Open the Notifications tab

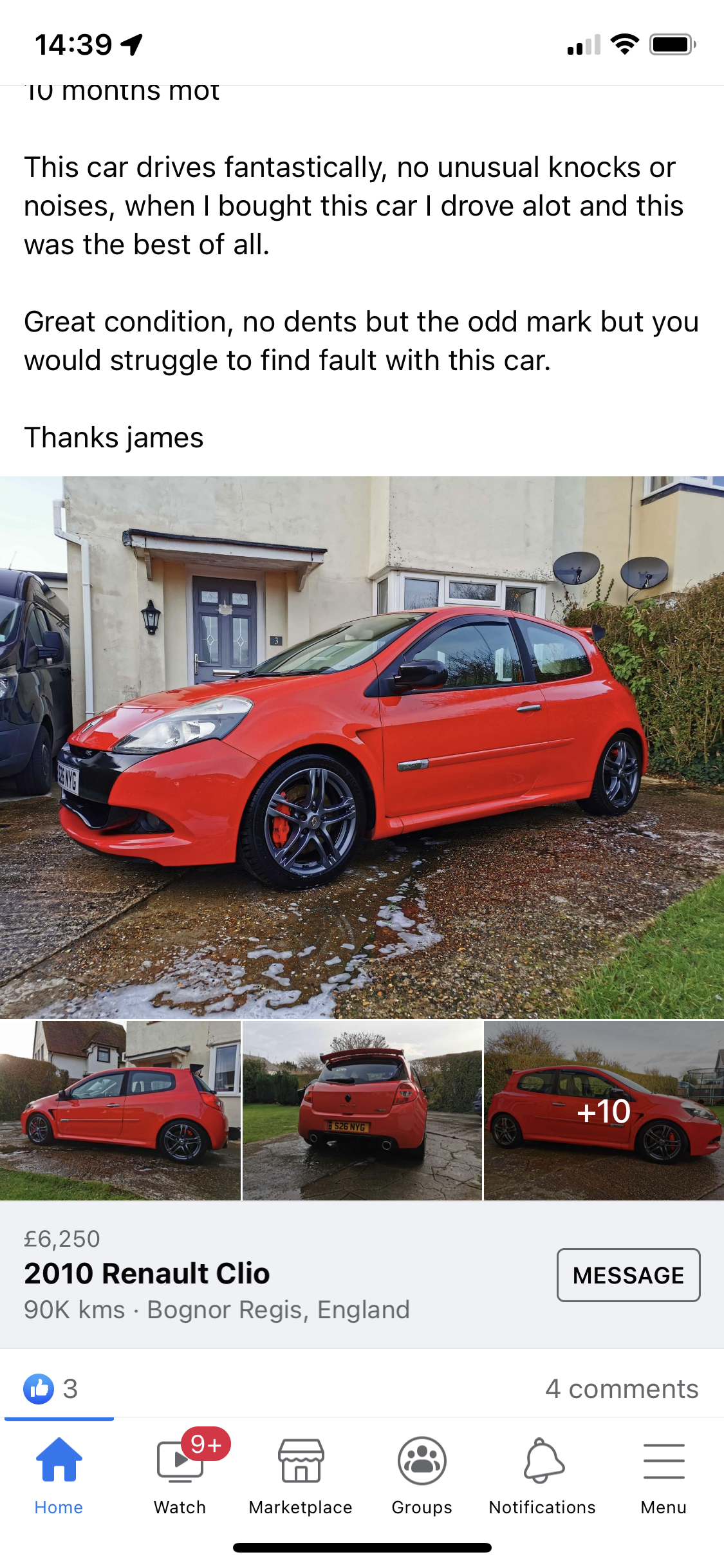[x=543, y=1474]
